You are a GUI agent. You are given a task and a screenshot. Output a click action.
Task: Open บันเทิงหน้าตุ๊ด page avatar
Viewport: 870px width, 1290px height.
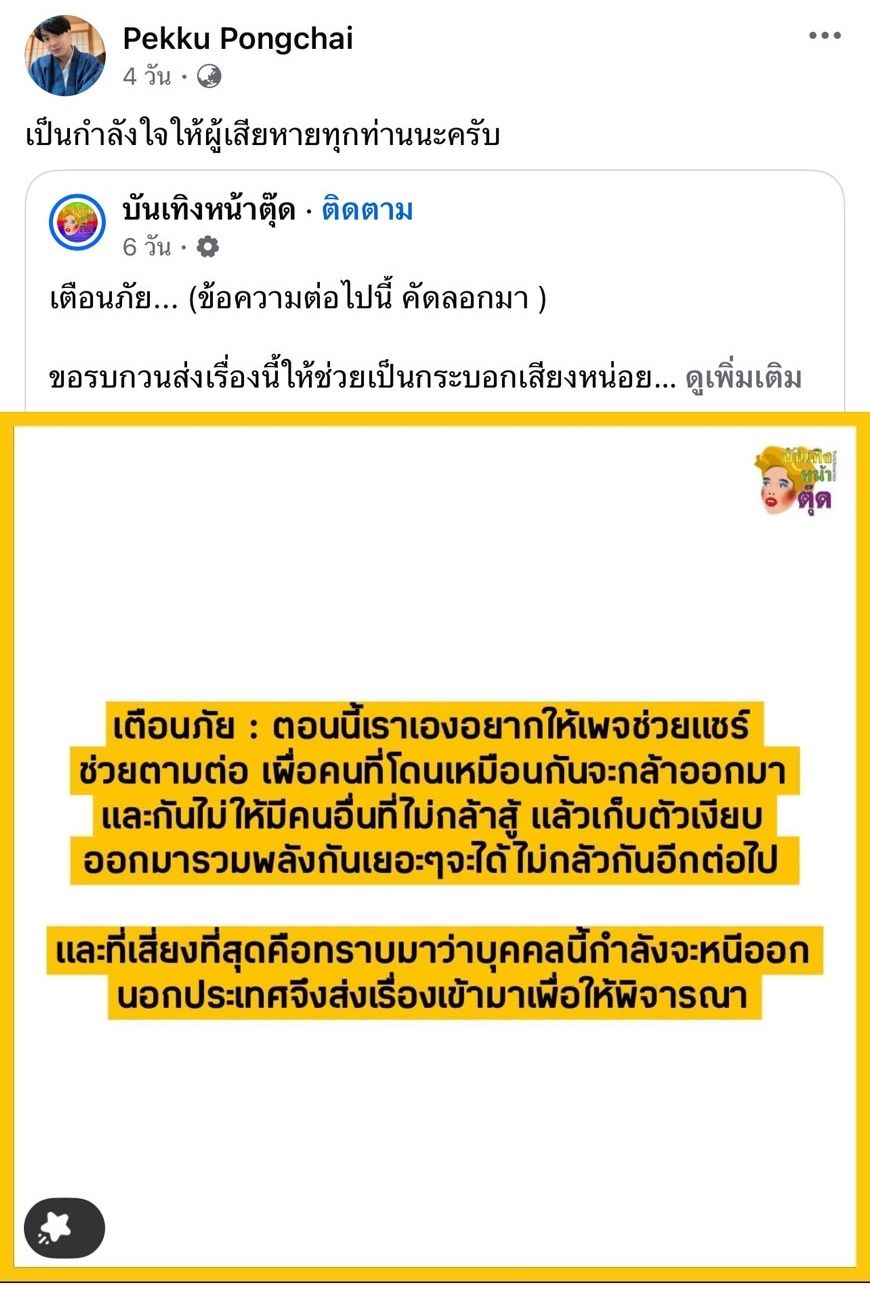78,222
